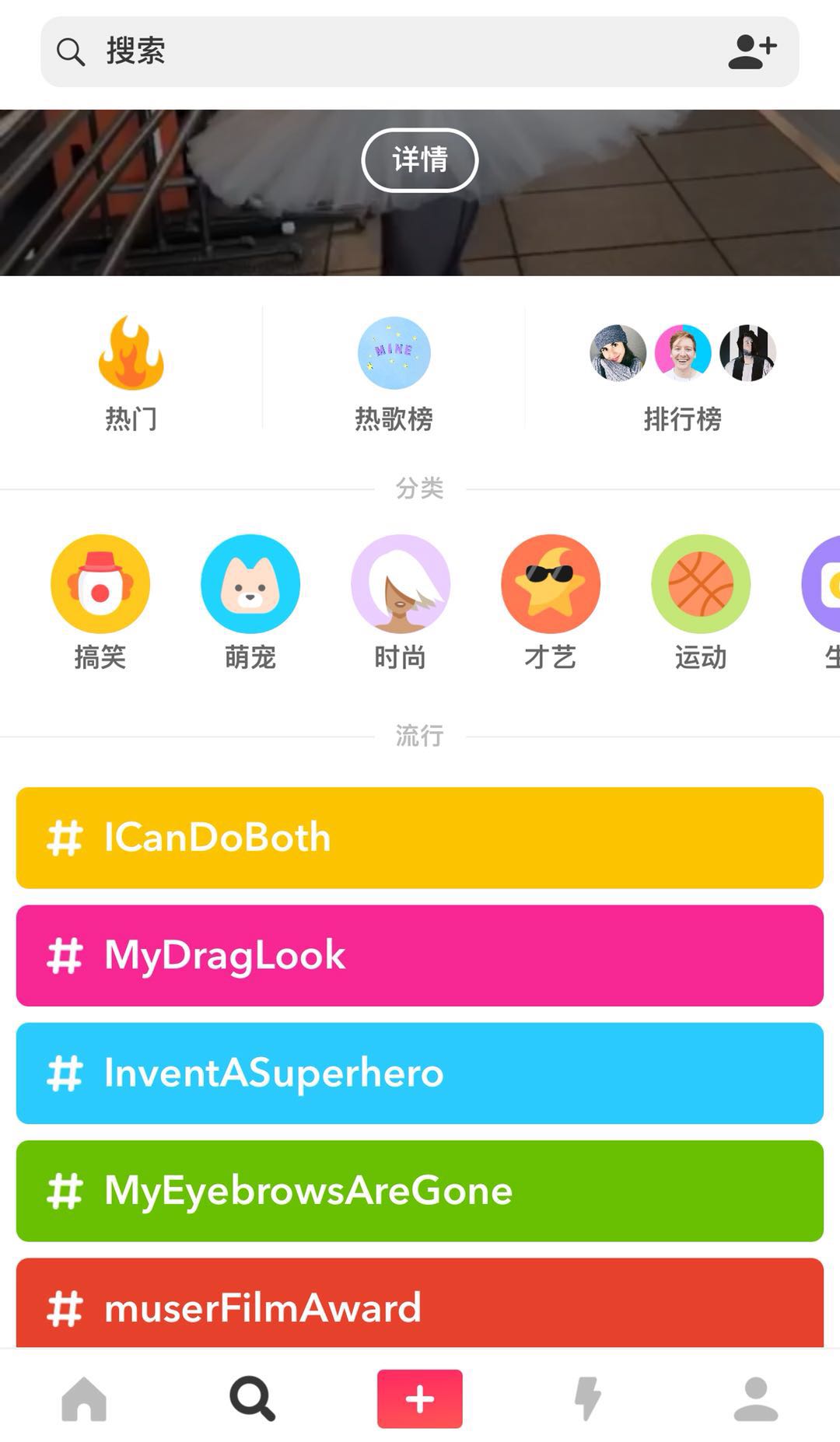Open the notifications lightning tab
The image size is (840, 1442).
588,1398
